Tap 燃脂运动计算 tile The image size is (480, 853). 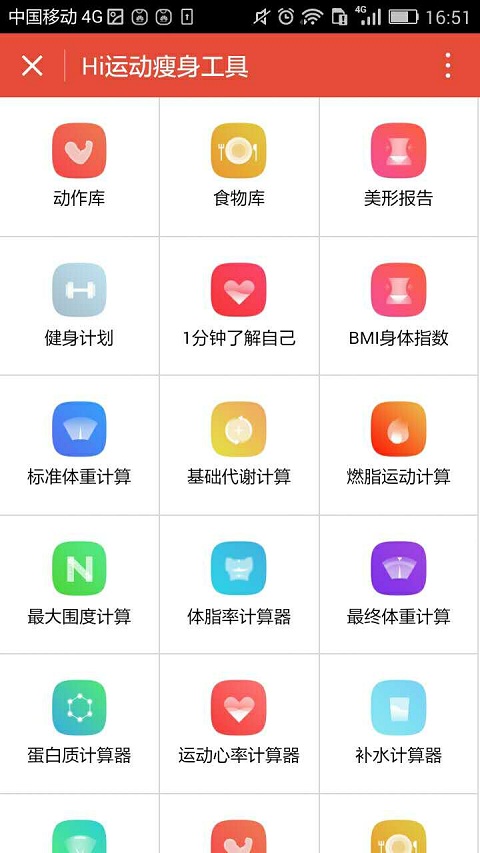[399, 446]
